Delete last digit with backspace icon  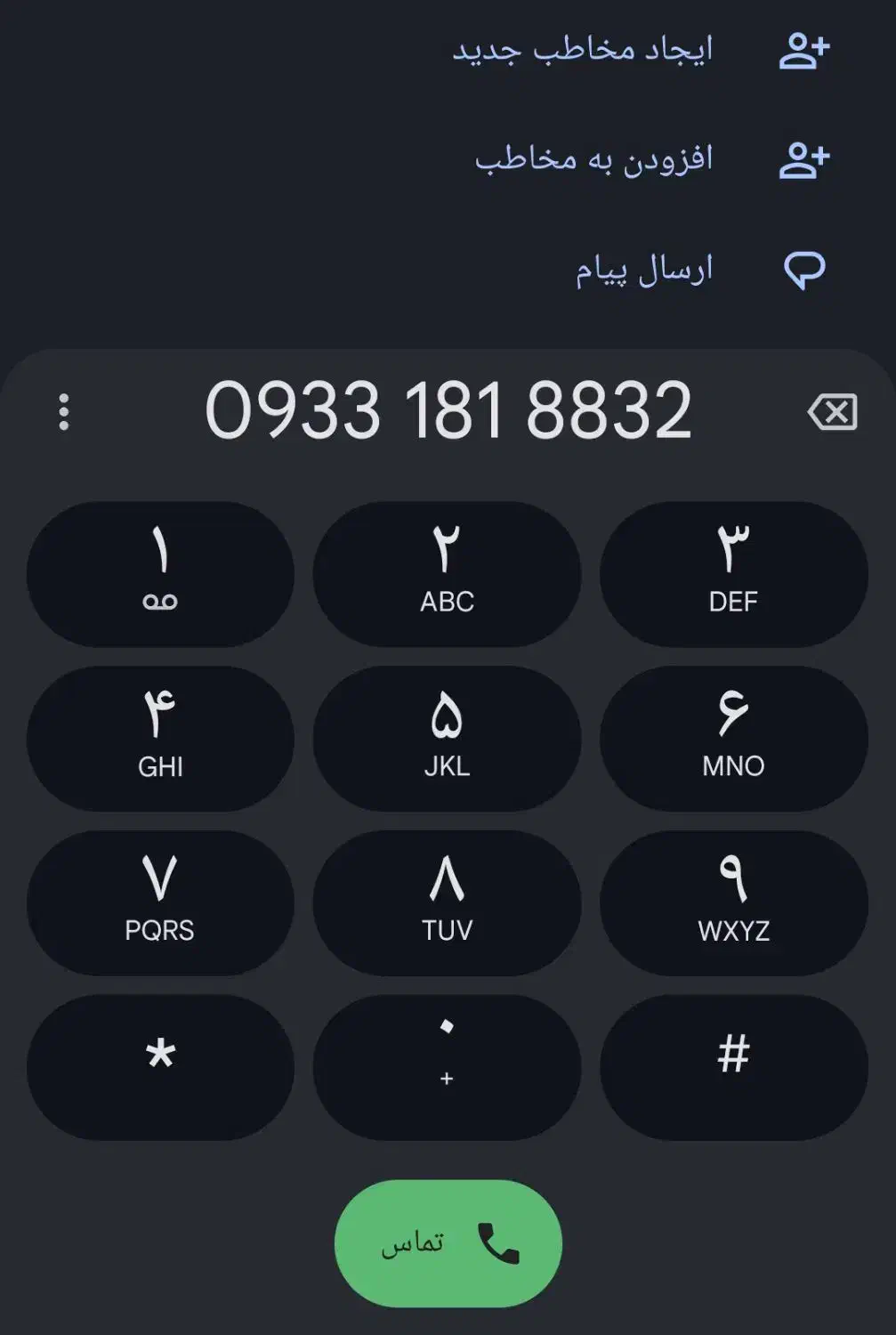[832, 412]
